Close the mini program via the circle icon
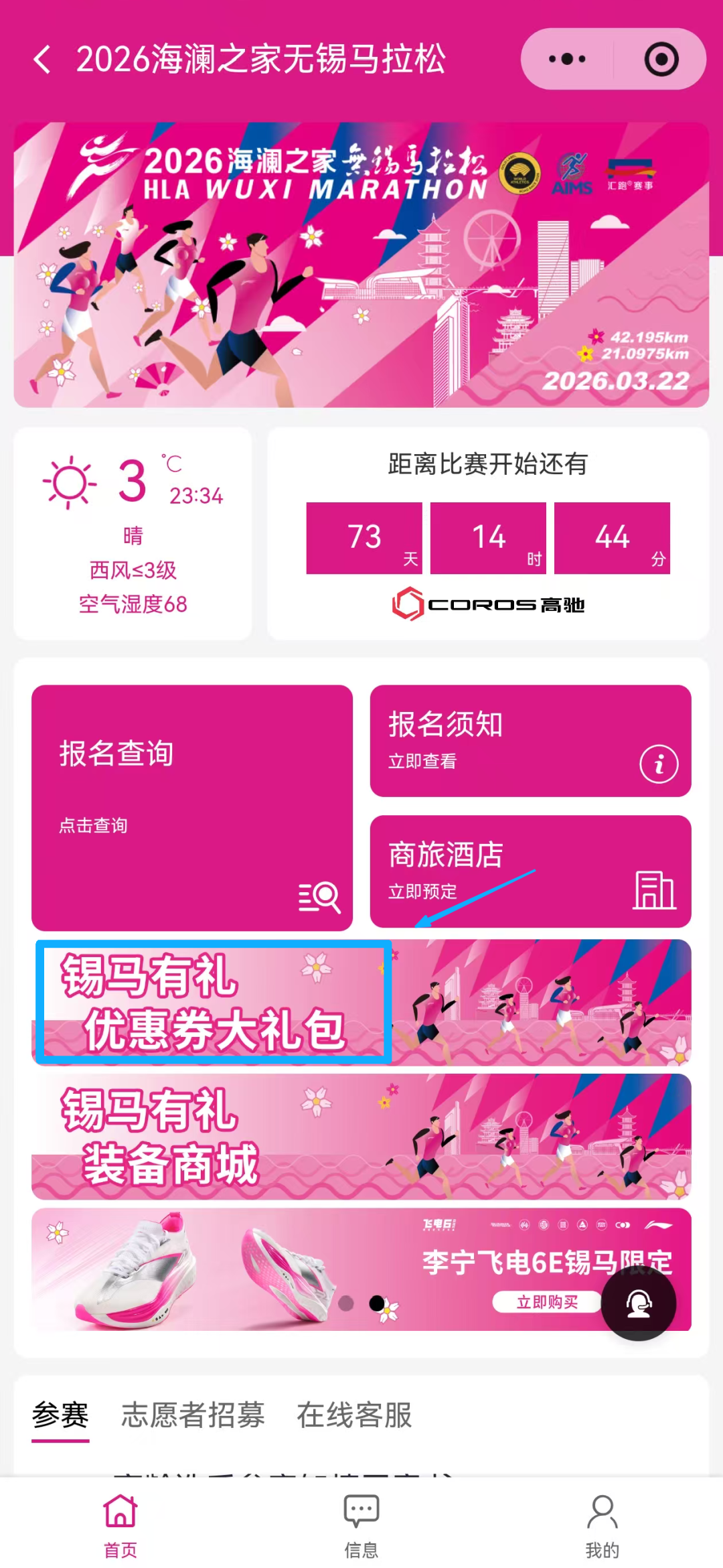The width and height of the screenshot is (723, 1568). click(x=661, y=60)
